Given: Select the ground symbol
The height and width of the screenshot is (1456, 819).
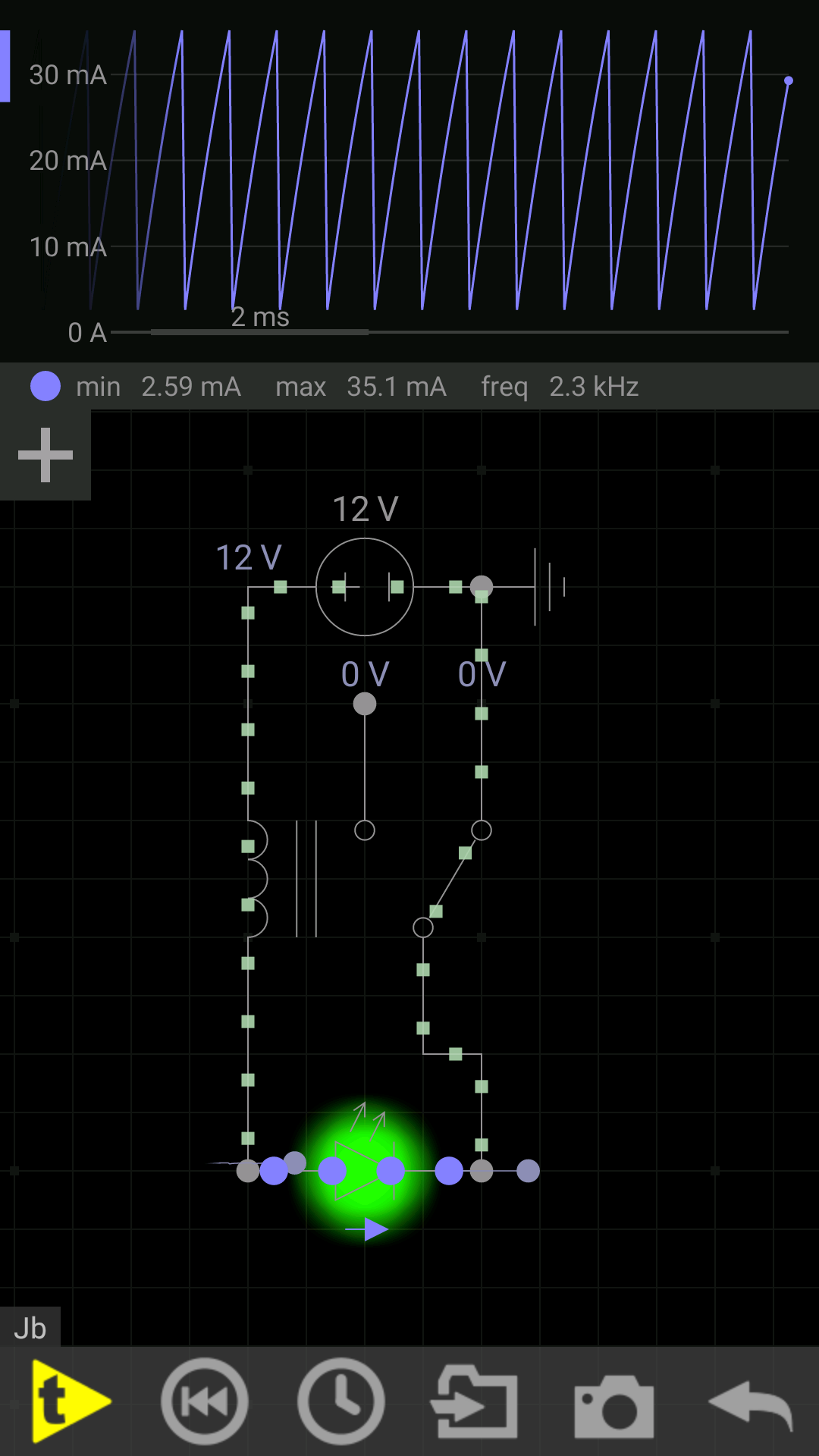Looking at the screenshot, I should point(548,586).
